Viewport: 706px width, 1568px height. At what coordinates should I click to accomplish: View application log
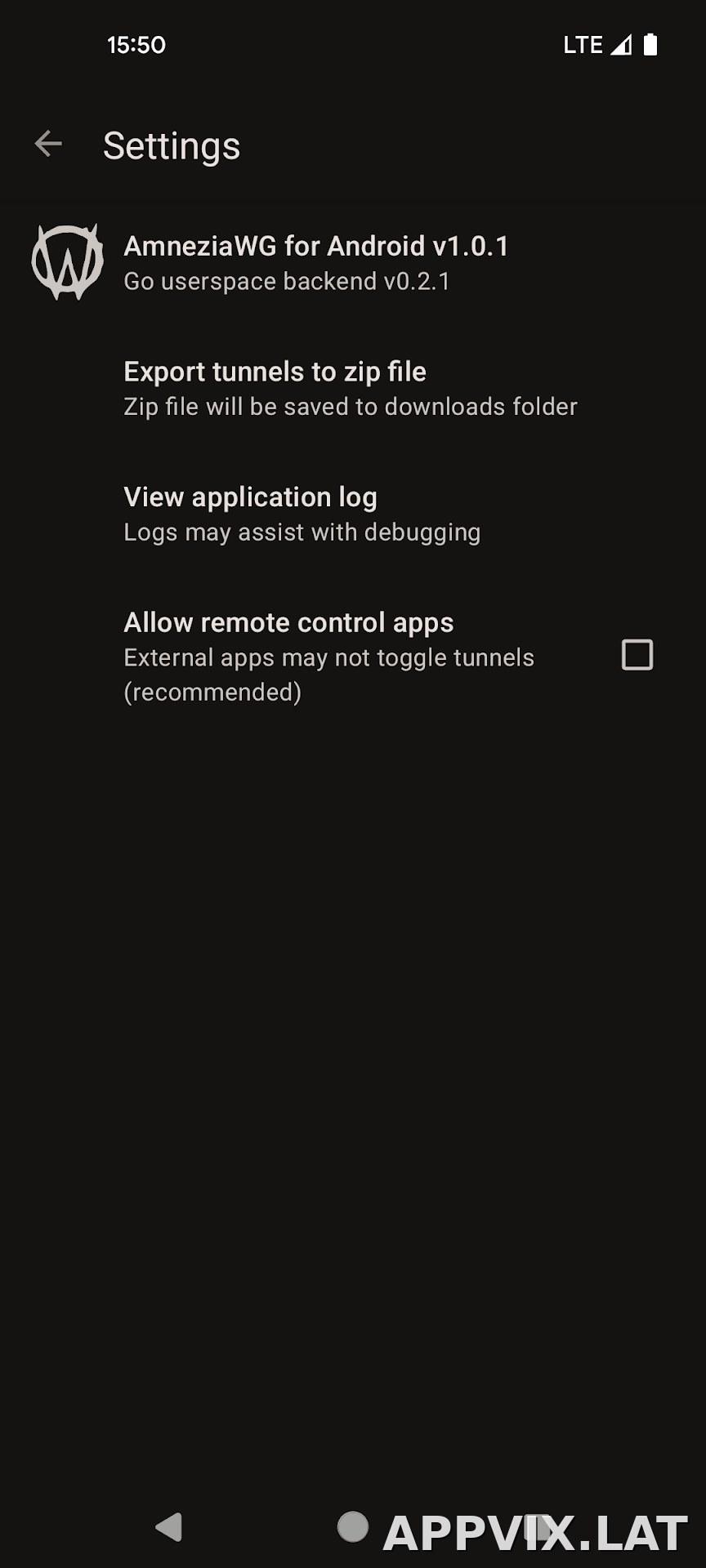(353, 514)
